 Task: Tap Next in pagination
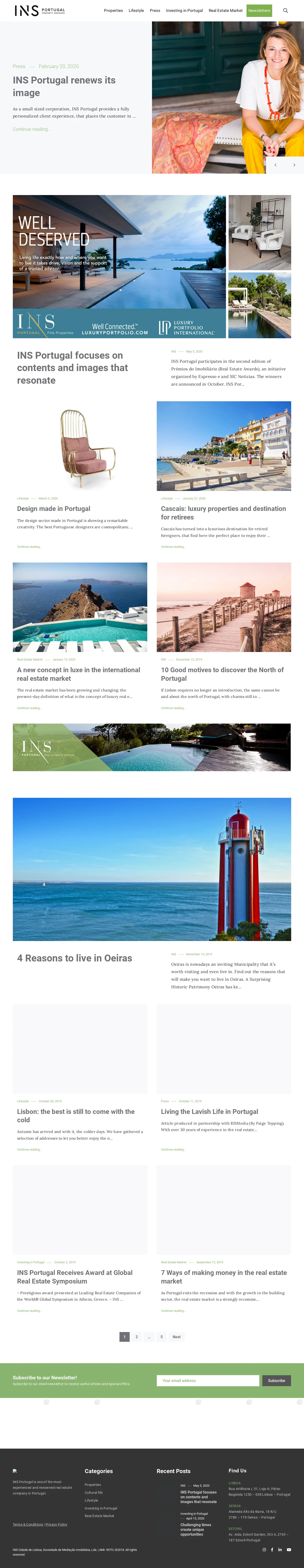tap(176, 1337)
